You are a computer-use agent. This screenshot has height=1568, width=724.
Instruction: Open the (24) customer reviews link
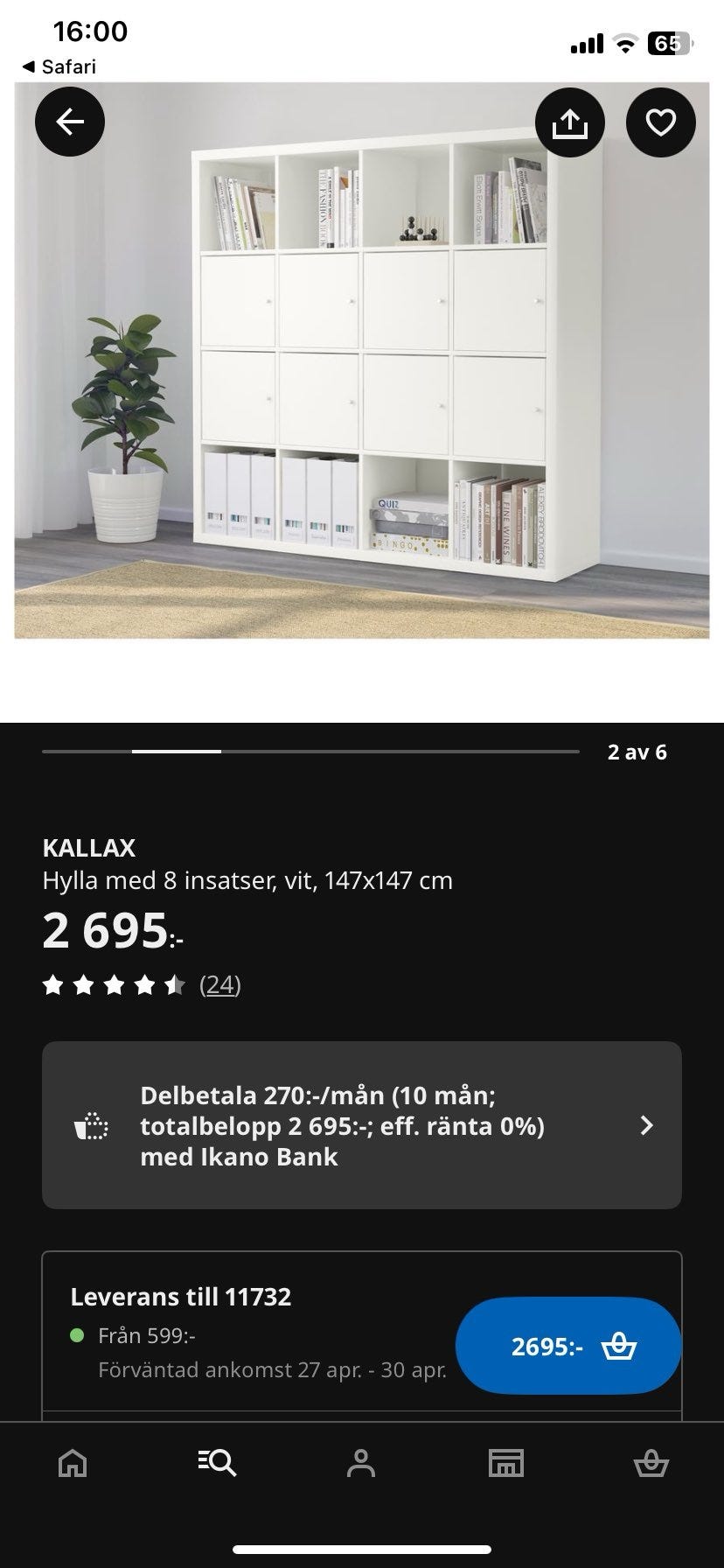point(219,984)
